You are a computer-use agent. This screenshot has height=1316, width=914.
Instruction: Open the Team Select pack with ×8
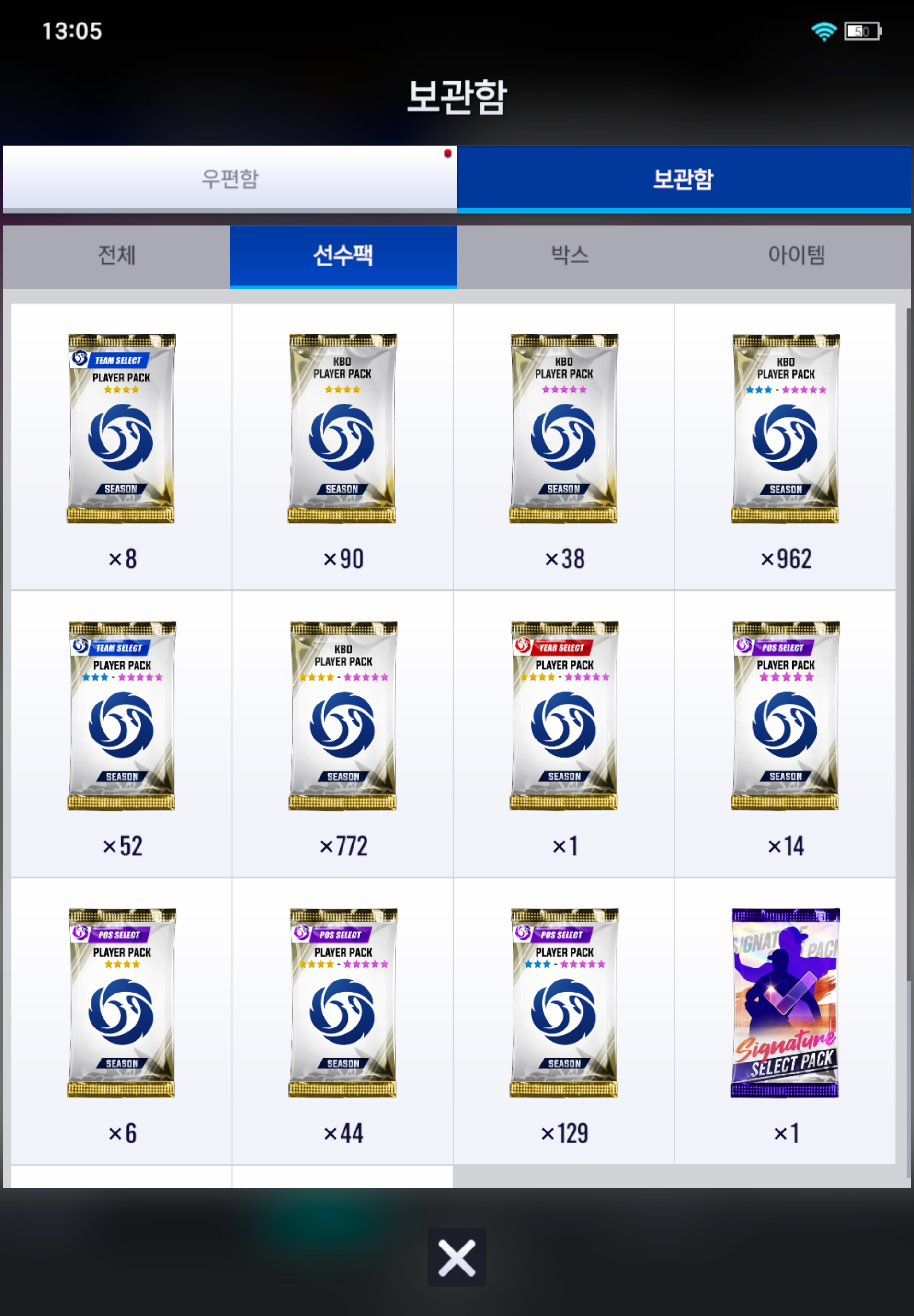click(x=121, y=428)
